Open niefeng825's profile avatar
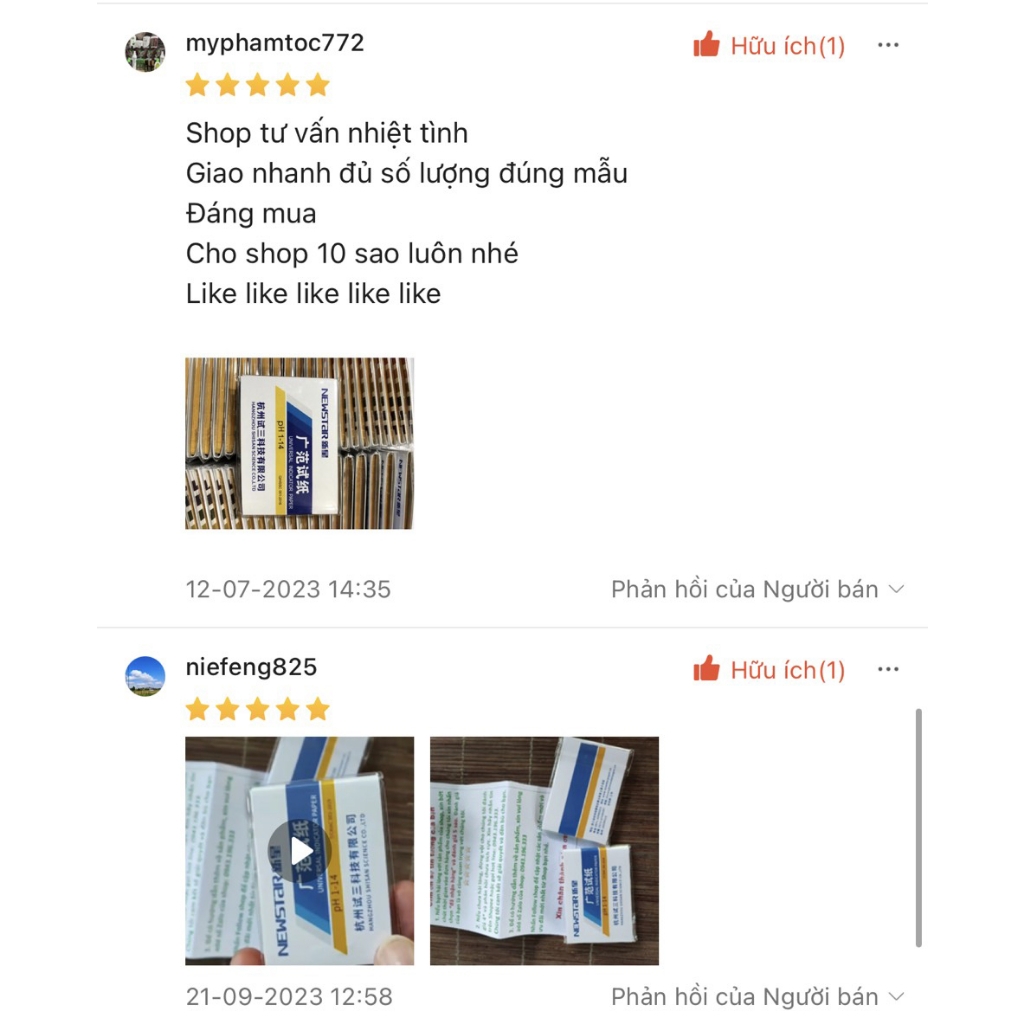 [145, 676]
